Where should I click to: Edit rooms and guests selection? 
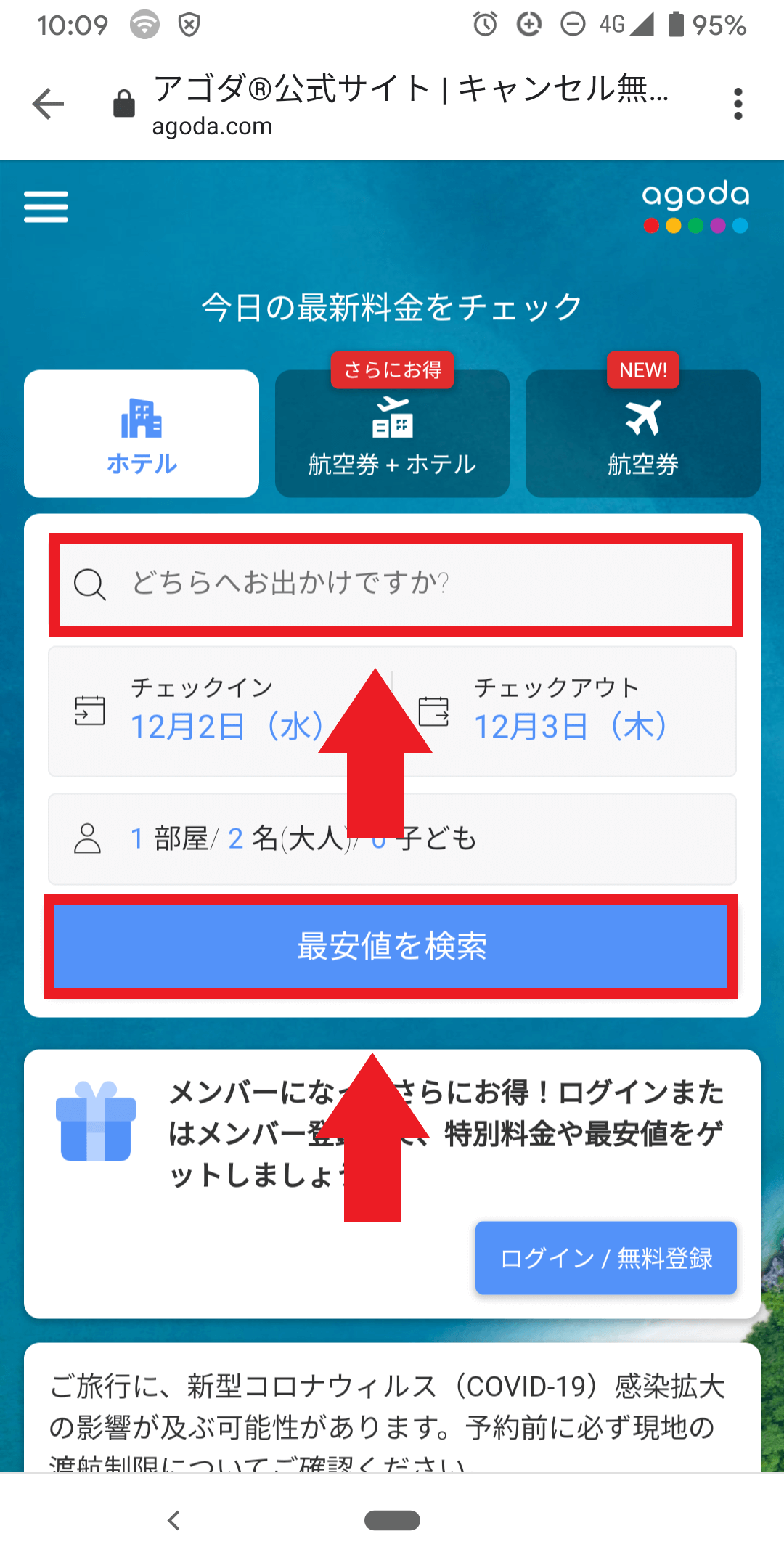[x=392, y=839]
